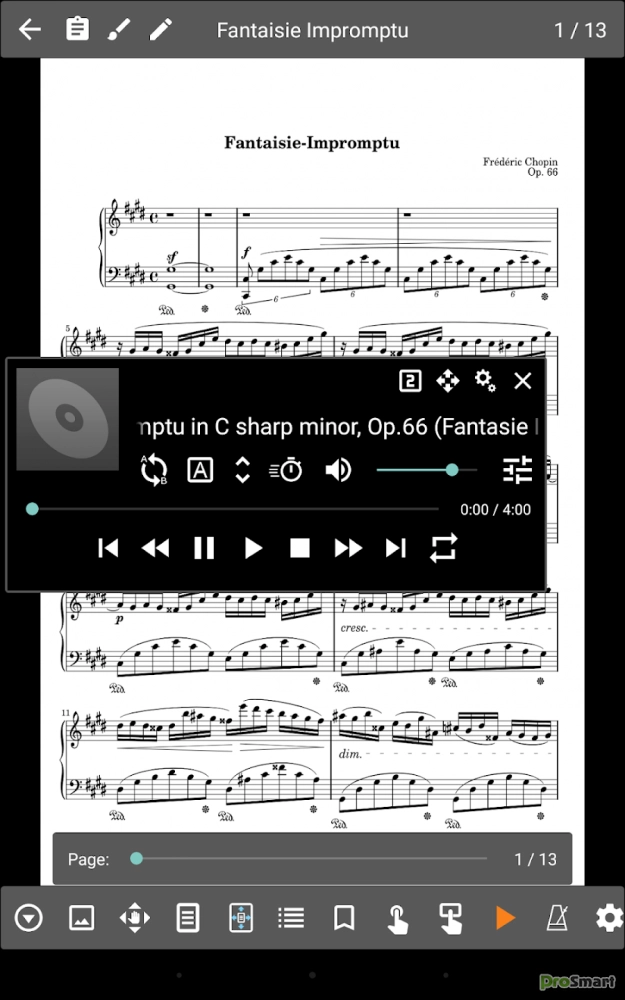
Task: Mute the audio with speaker icon
Action: [x=338, y=470]
